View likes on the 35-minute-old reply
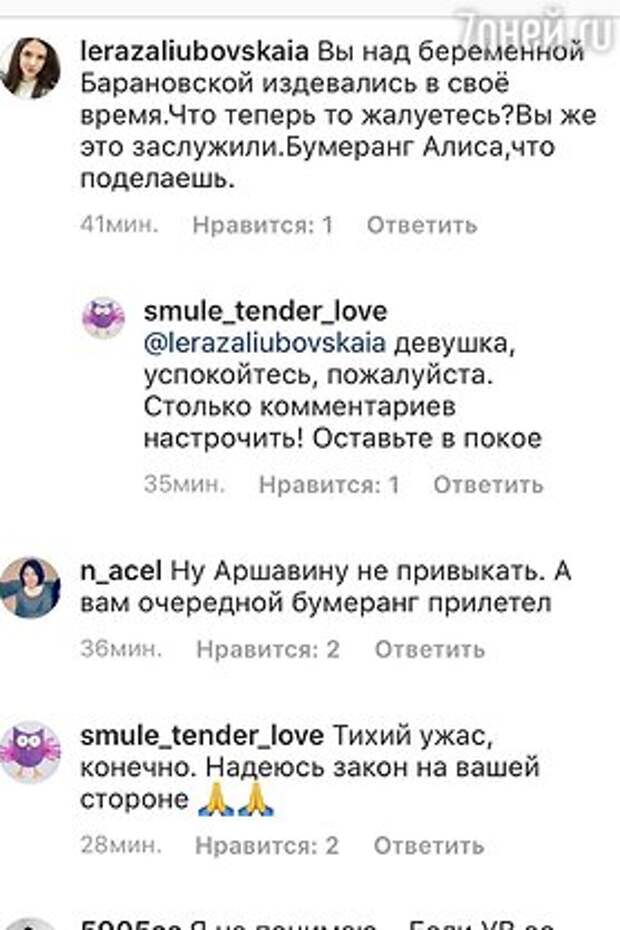The width and height of the screenshot is (620, 930). click(x=329, y=485)
